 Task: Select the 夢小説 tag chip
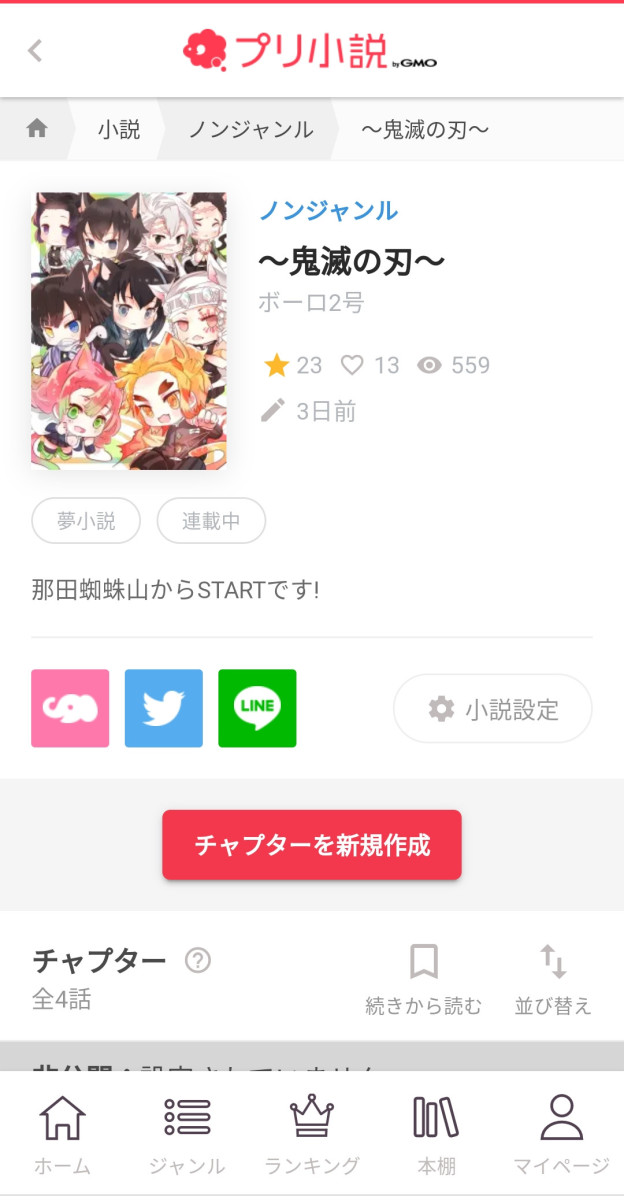pyautogui.click(x=86, y=521)
